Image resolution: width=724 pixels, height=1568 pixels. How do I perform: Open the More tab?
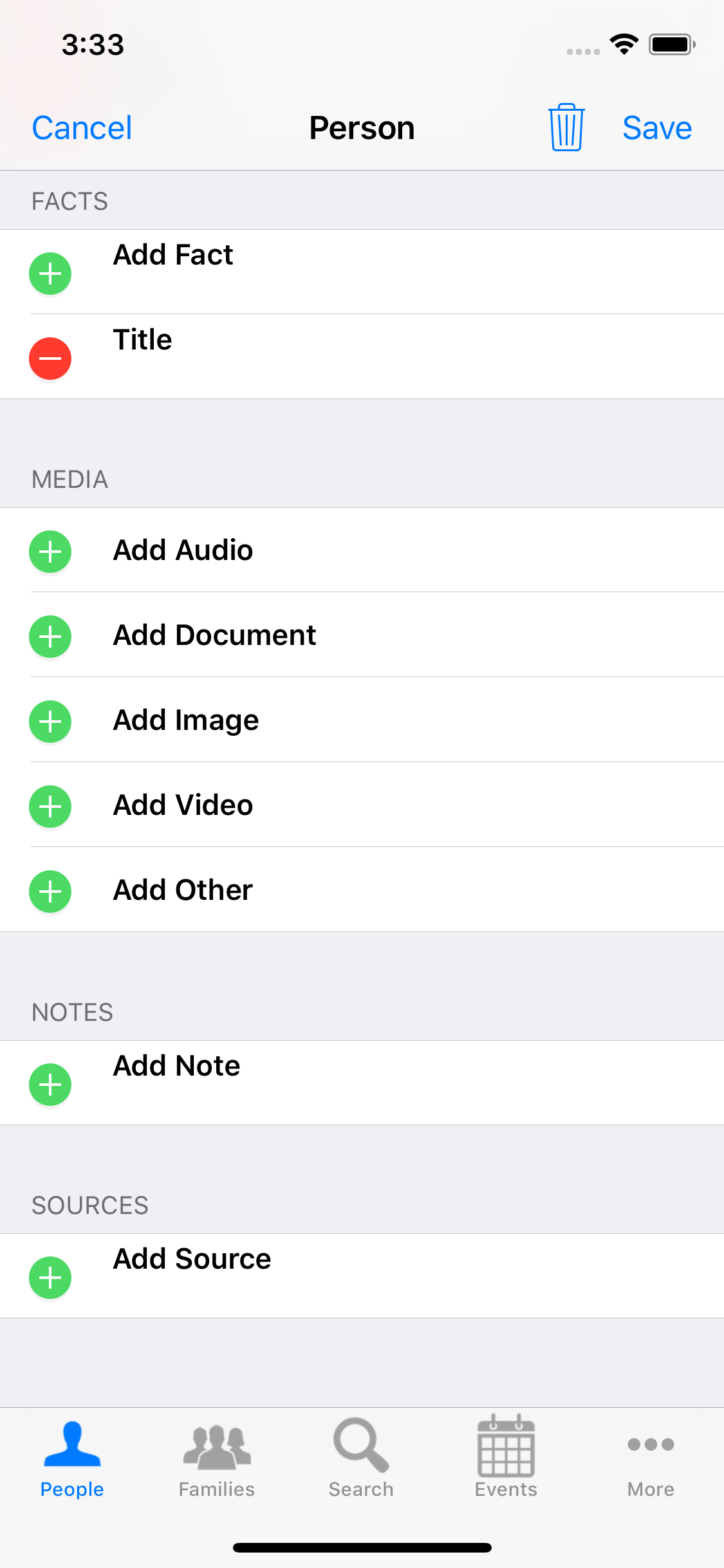651,1459
